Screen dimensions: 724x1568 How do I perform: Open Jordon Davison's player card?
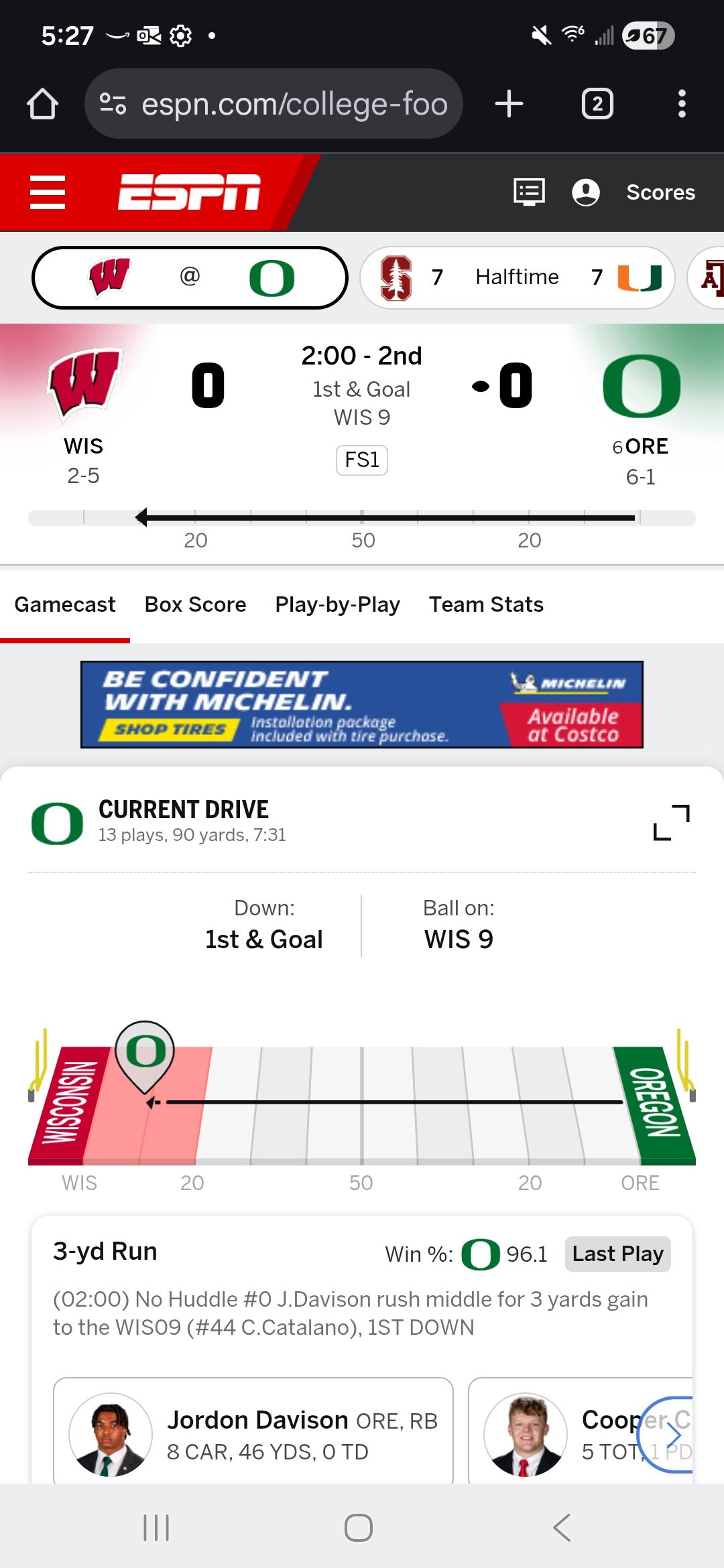click(x=253, y=1434)
